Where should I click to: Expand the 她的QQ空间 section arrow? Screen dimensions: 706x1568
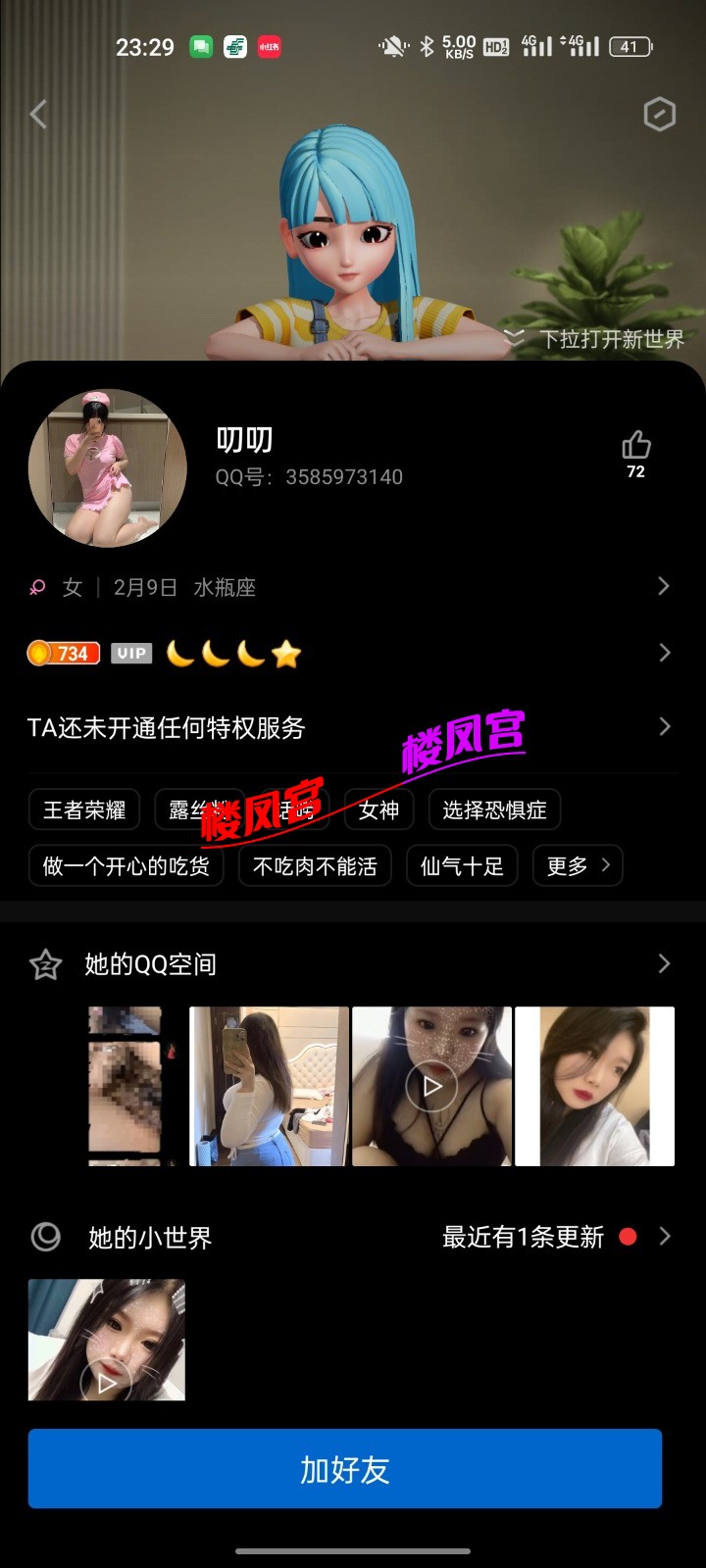tap(665, 964)
